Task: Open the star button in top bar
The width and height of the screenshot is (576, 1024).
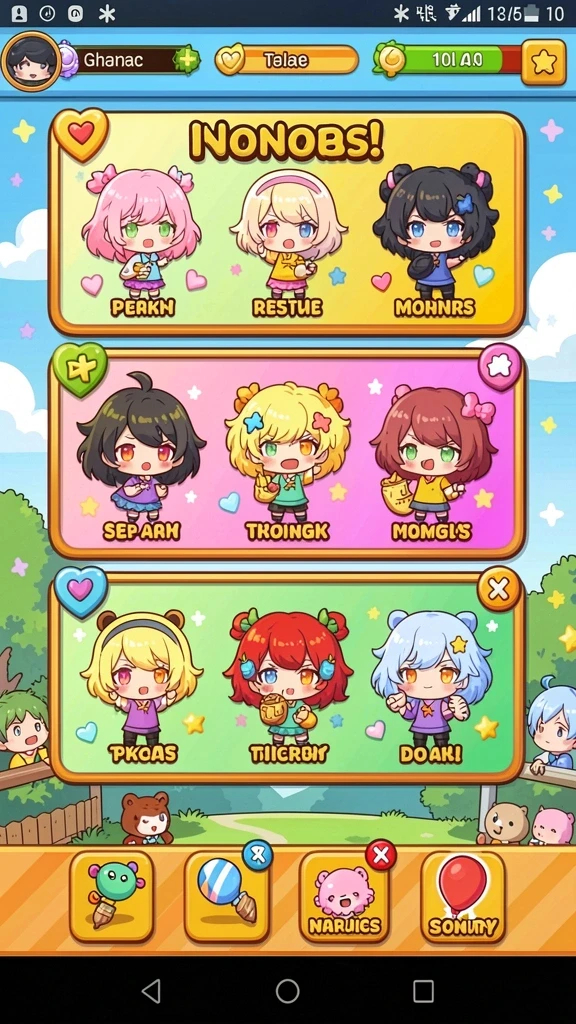Action: (543, 62)
